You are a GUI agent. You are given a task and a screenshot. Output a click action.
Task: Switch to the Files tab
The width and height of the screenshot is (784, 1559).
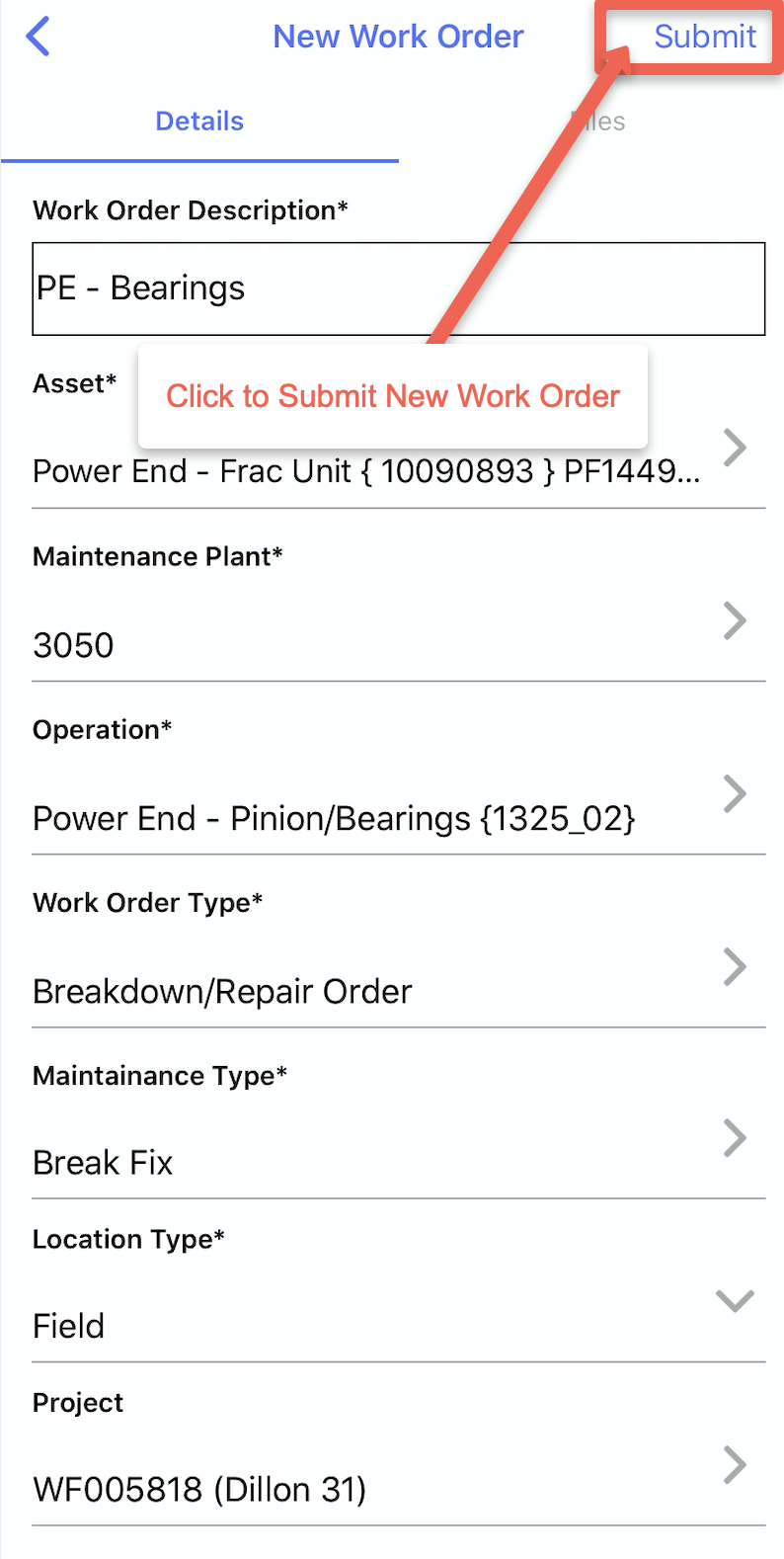[598, 122]
